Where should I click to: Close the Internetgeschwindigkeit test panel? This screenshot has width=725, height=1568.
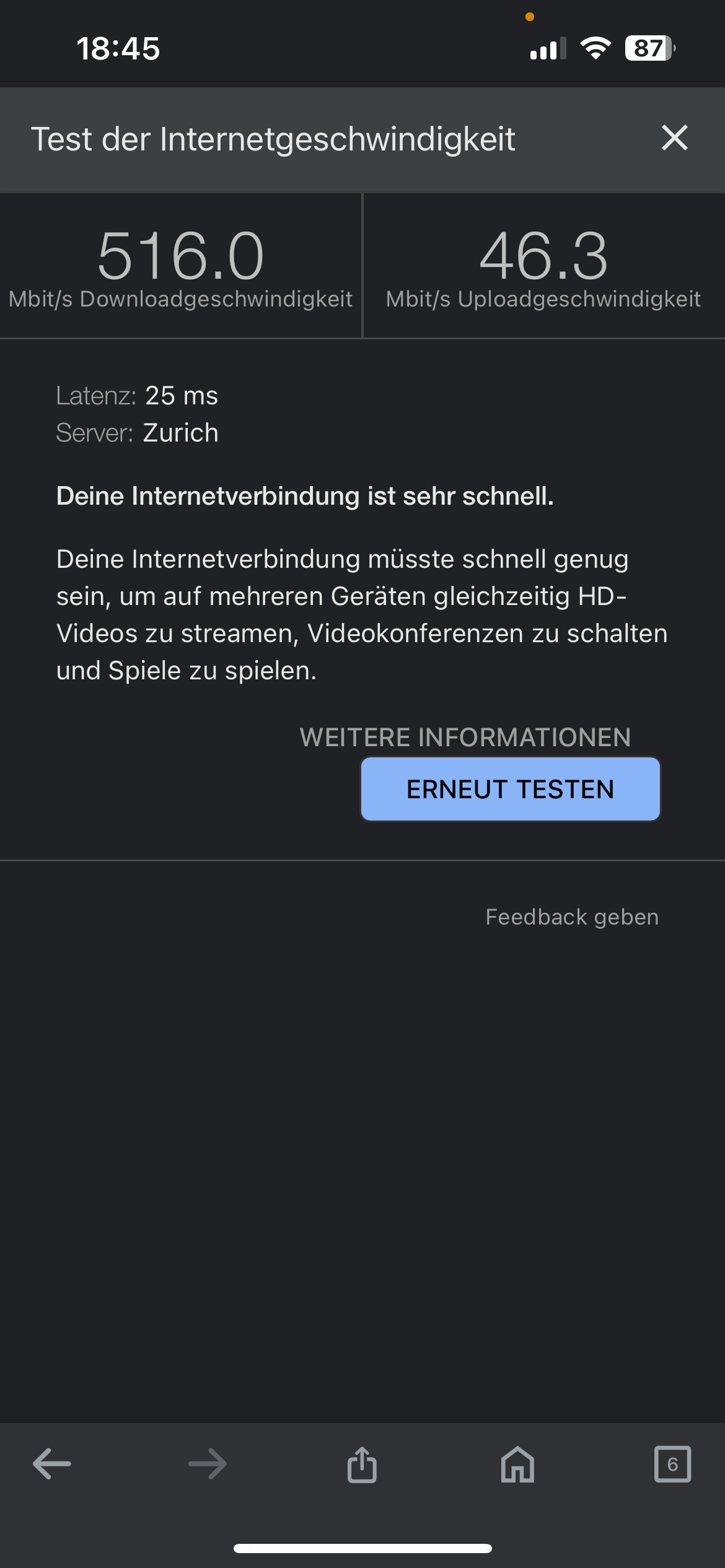[x=674, y=138]
